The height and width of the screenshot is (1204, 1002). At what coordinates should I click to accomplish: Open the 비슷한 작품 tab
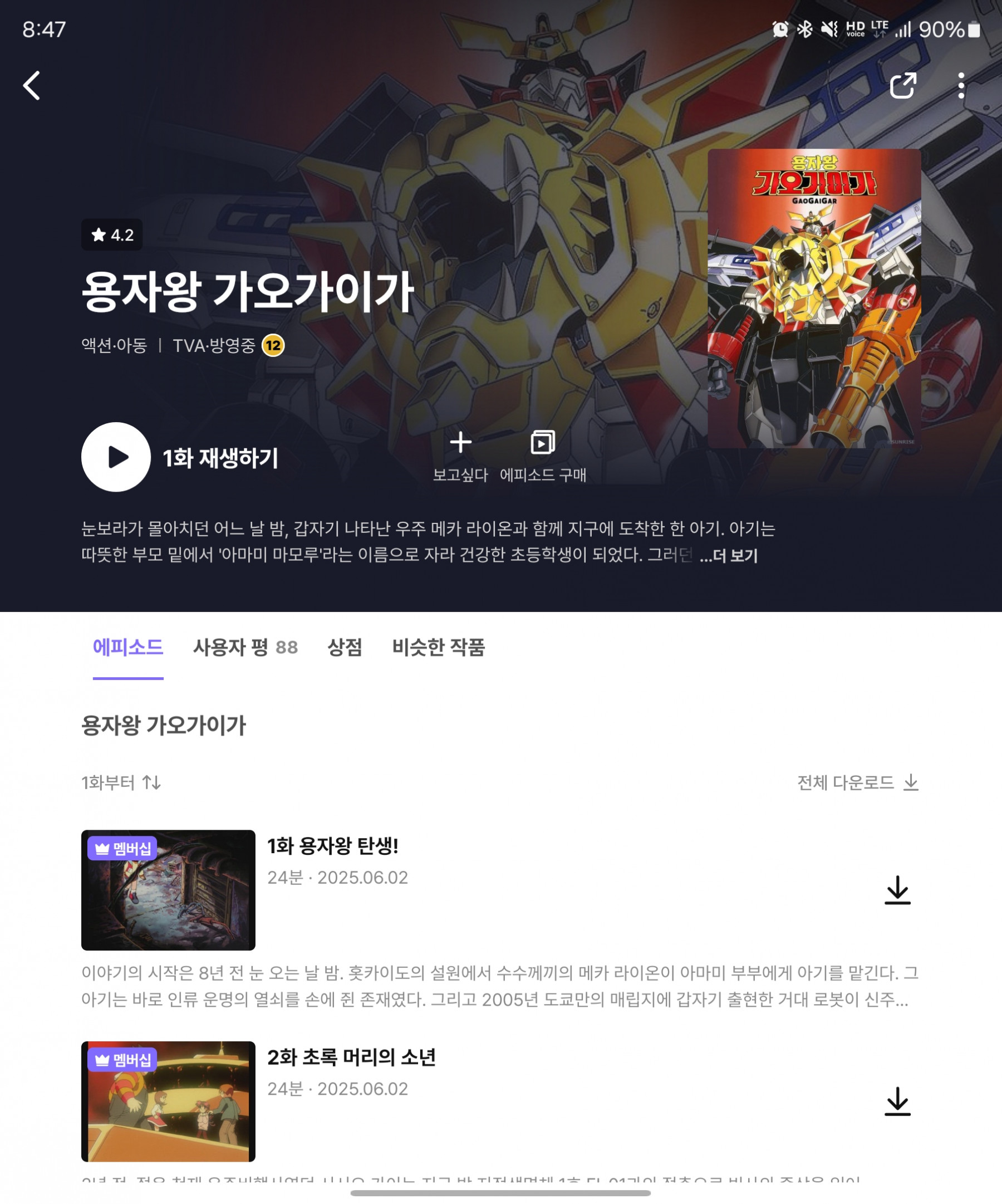(438, 647)
